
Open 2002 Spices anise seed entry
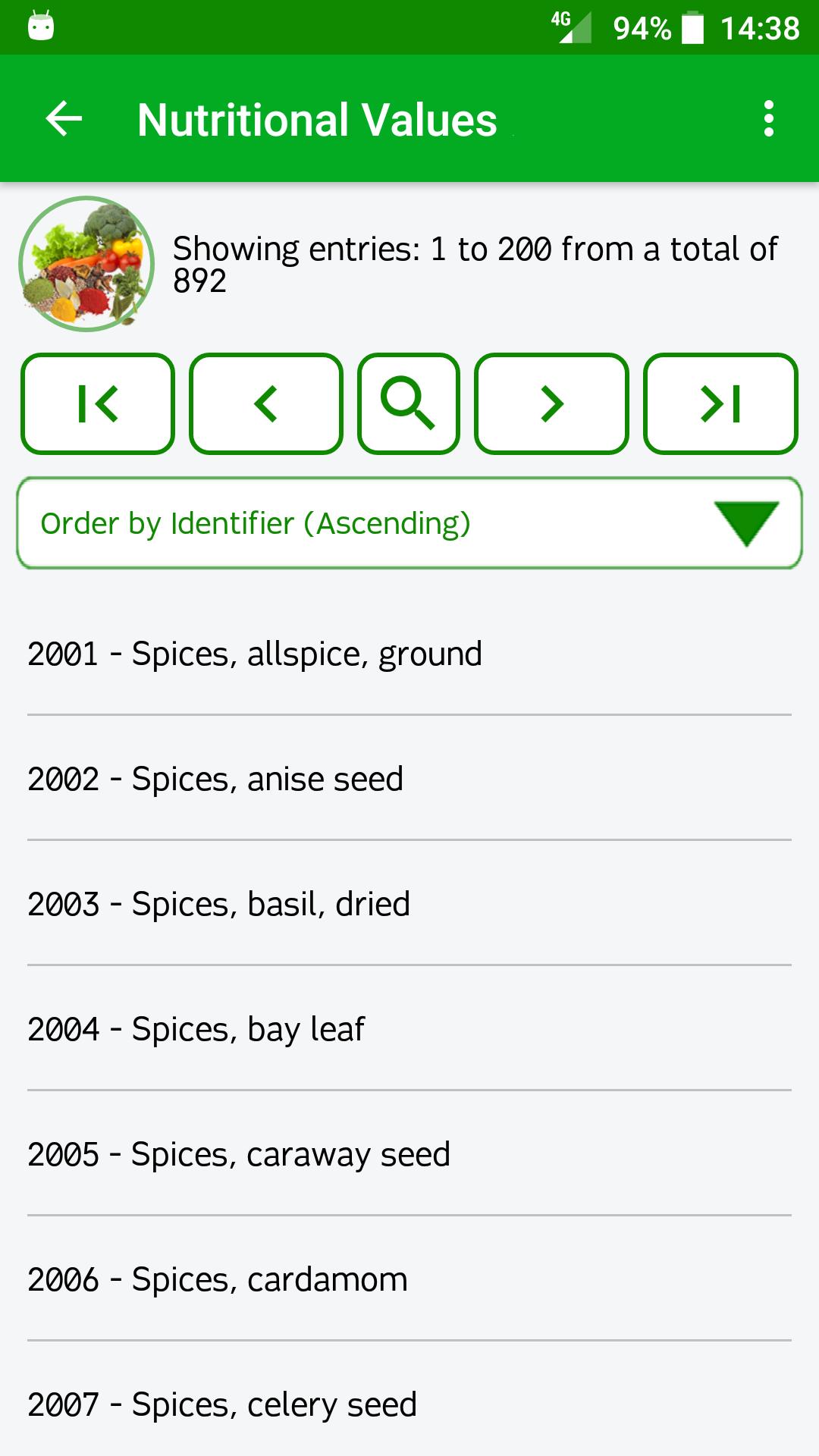coord(215,777)
